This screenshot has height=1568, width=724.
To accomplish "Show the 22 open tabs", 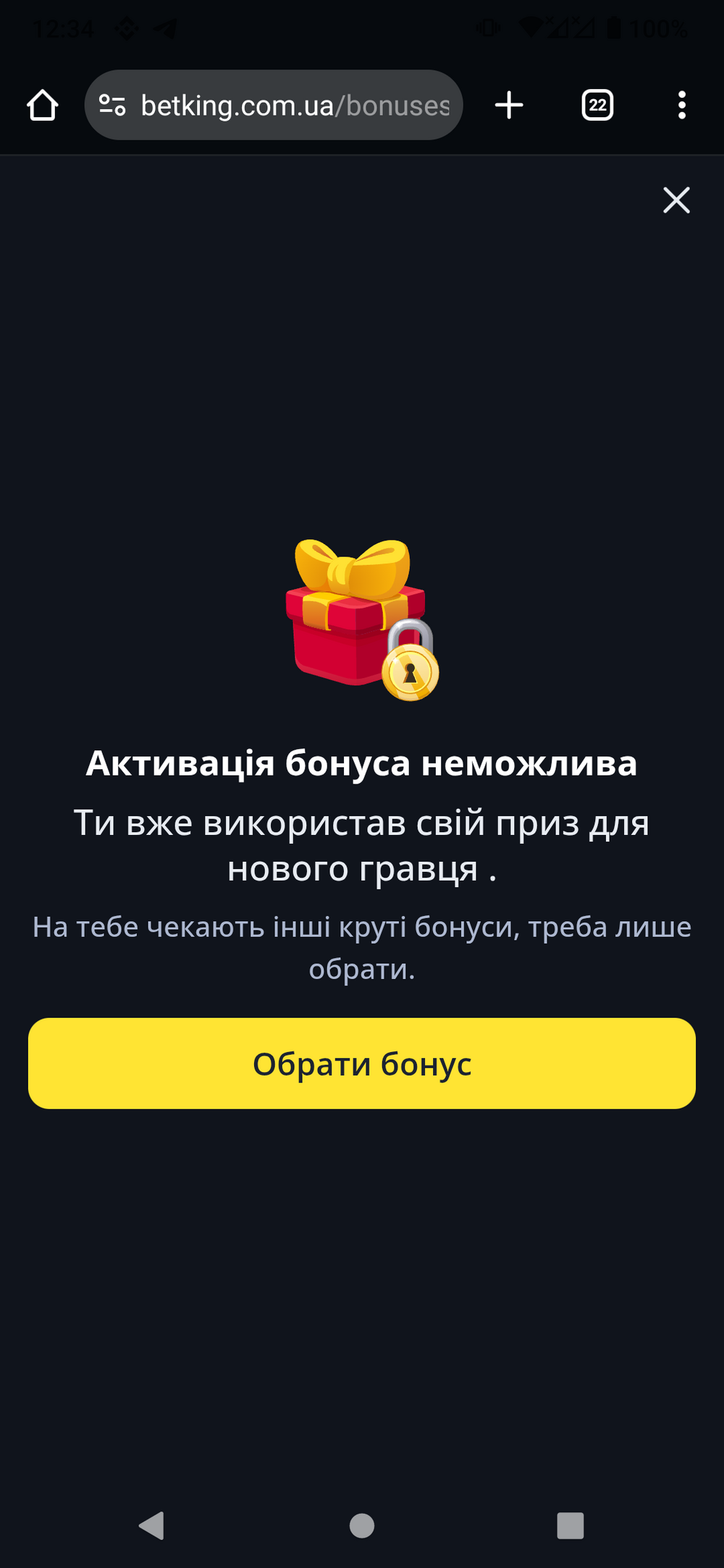I will pos(597,106).
